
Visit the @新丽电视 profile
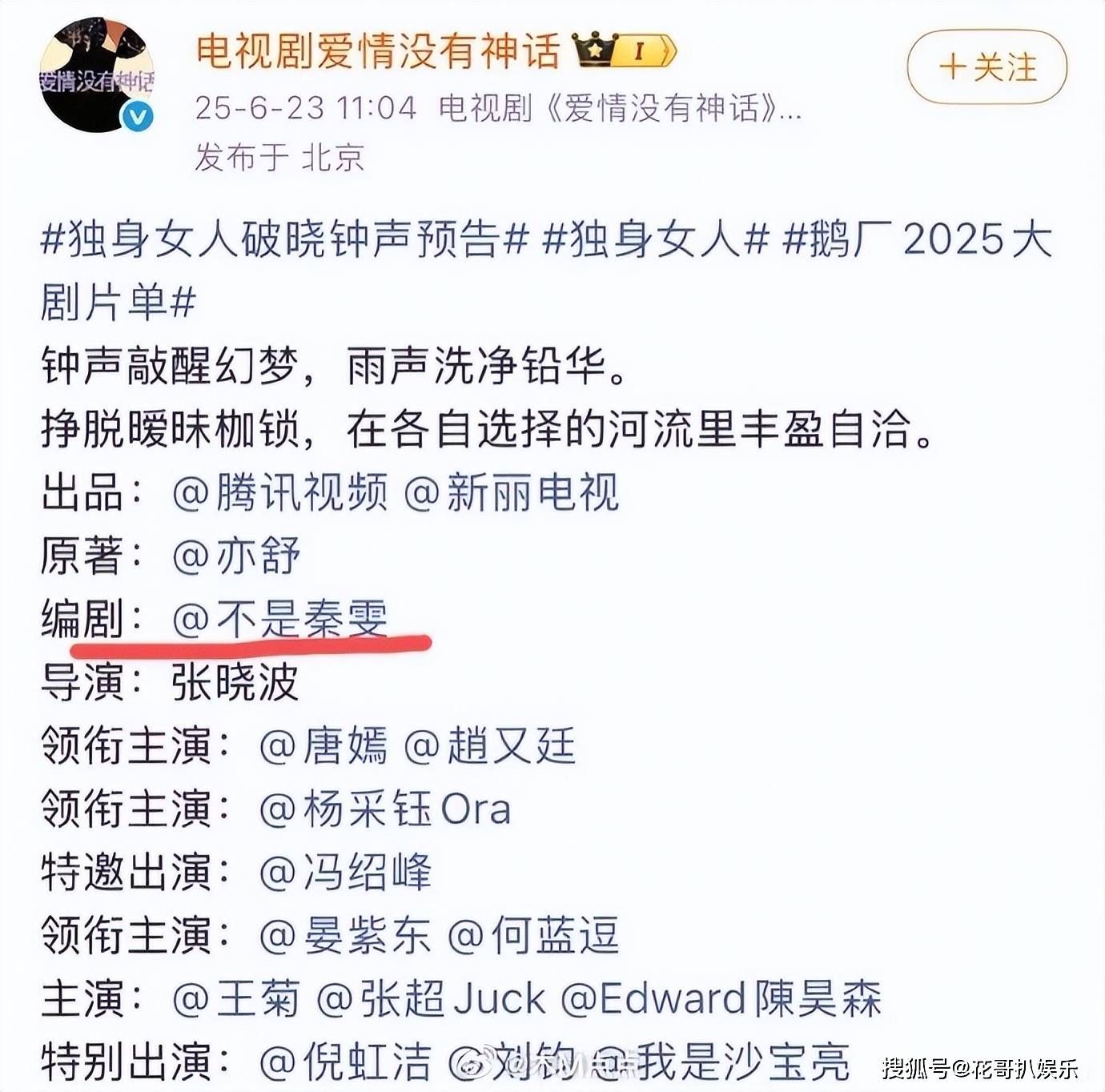coord(511,492)
